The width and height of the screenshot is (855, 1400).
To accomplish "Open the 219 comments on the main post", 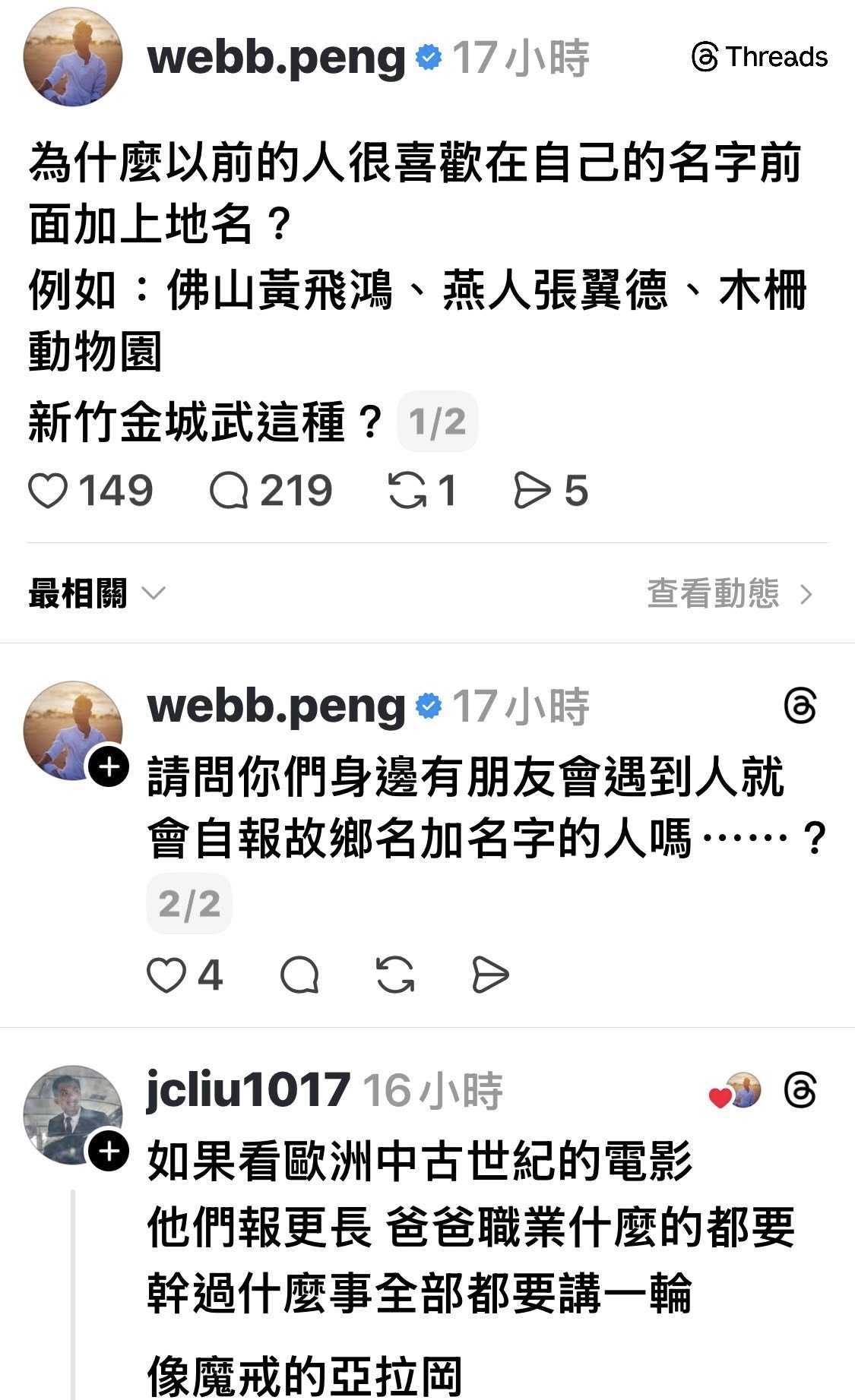I will pos(229,491).
